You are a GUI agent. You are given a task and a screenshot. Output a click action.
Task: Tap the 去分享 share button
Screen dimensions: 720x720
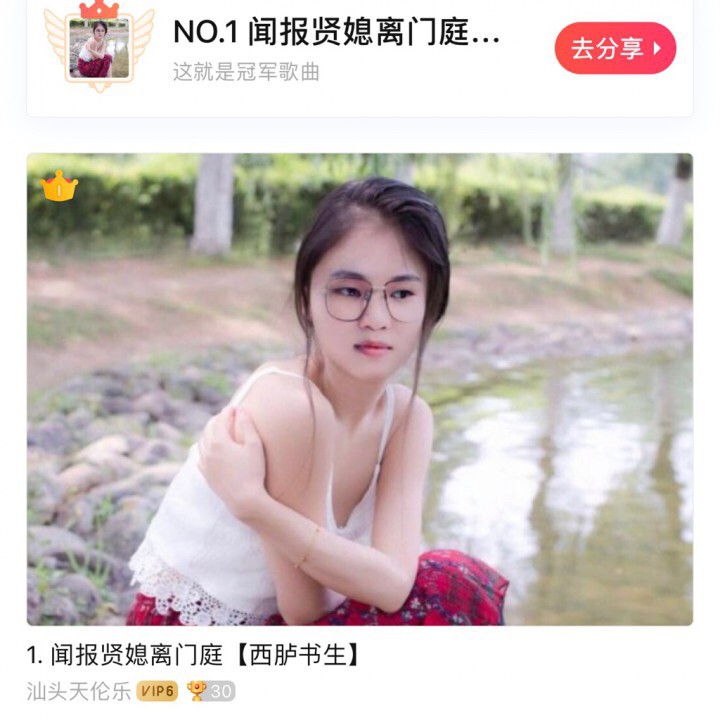pyautogui.click(x=615, y=48)
